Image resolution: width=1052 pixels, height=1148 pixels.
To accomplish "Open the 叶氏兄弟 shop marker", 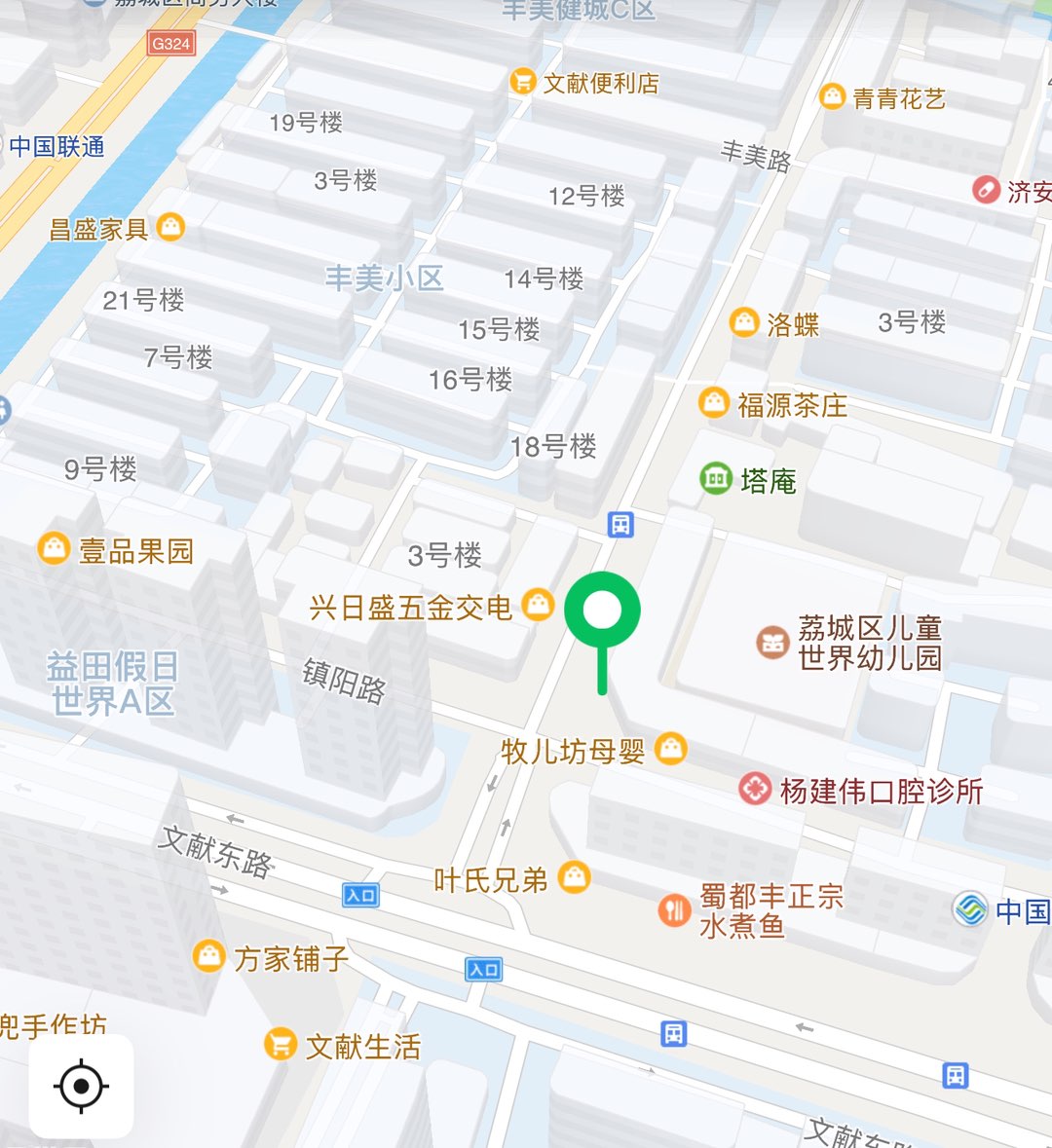I will point(575,877).
